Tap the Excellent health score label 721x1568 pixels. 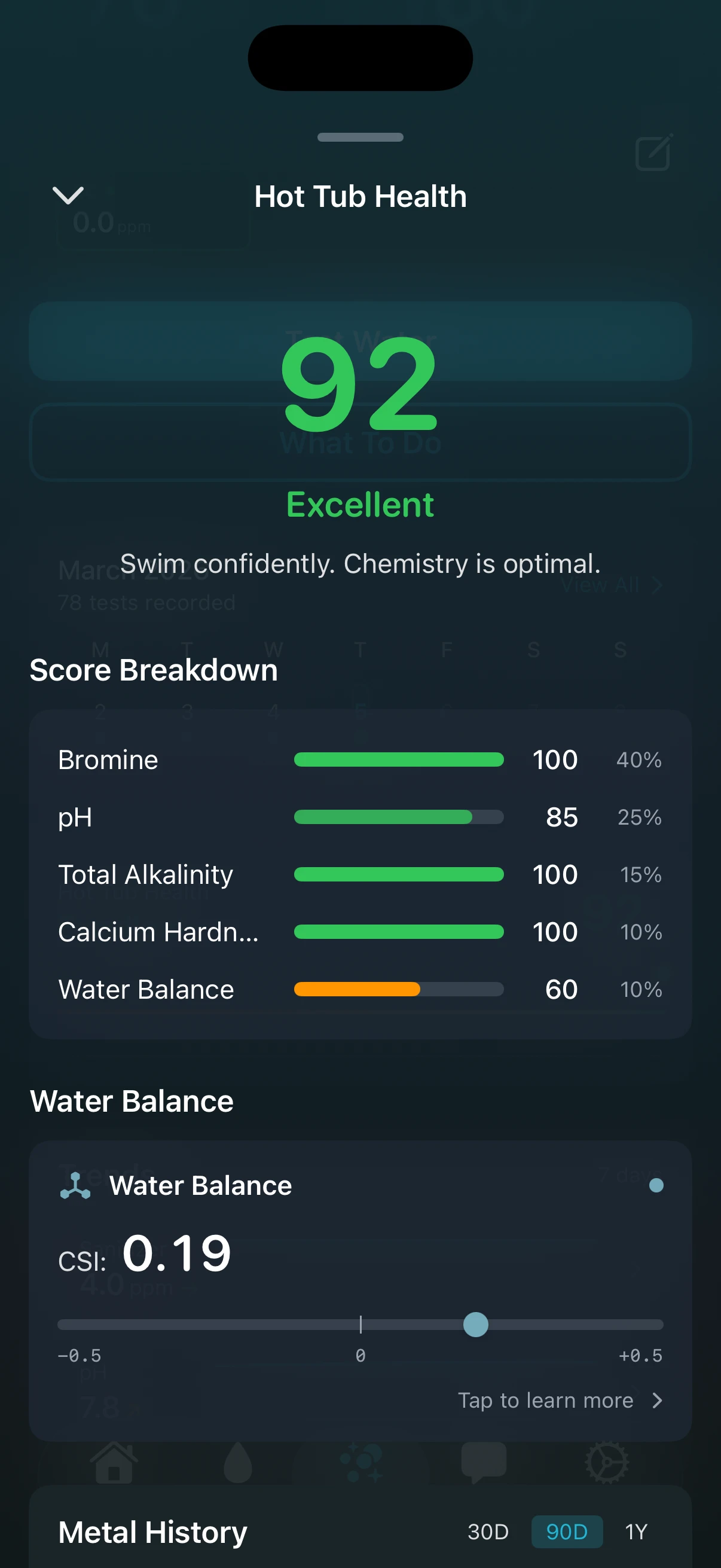coord(360,504)
